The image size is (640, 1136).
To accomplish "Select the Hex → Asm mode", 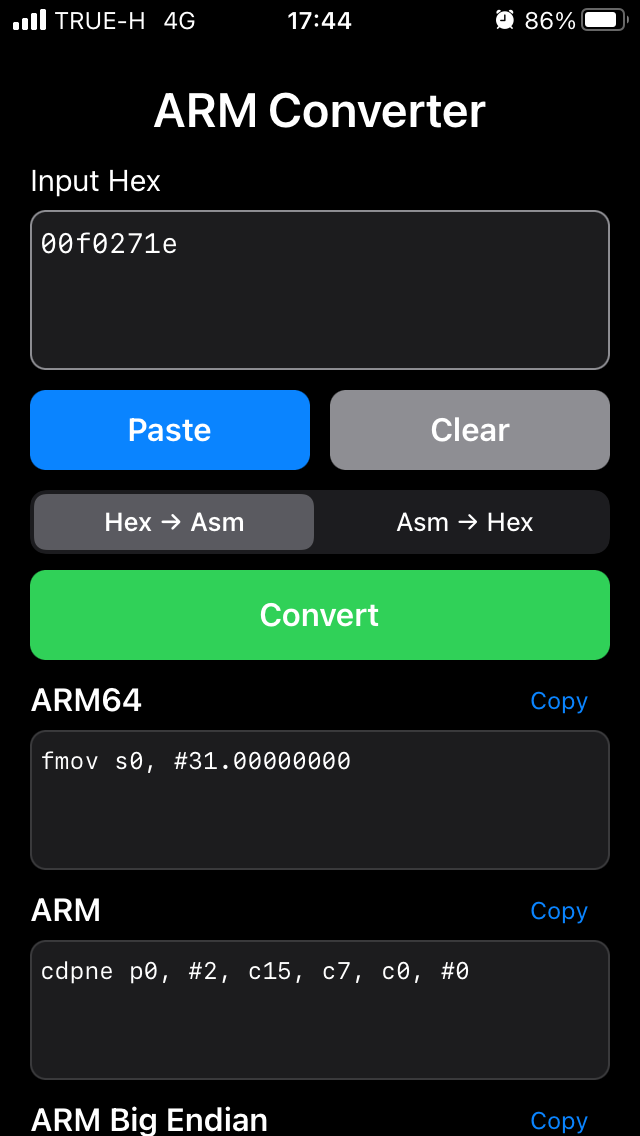I will click(174, 522).
